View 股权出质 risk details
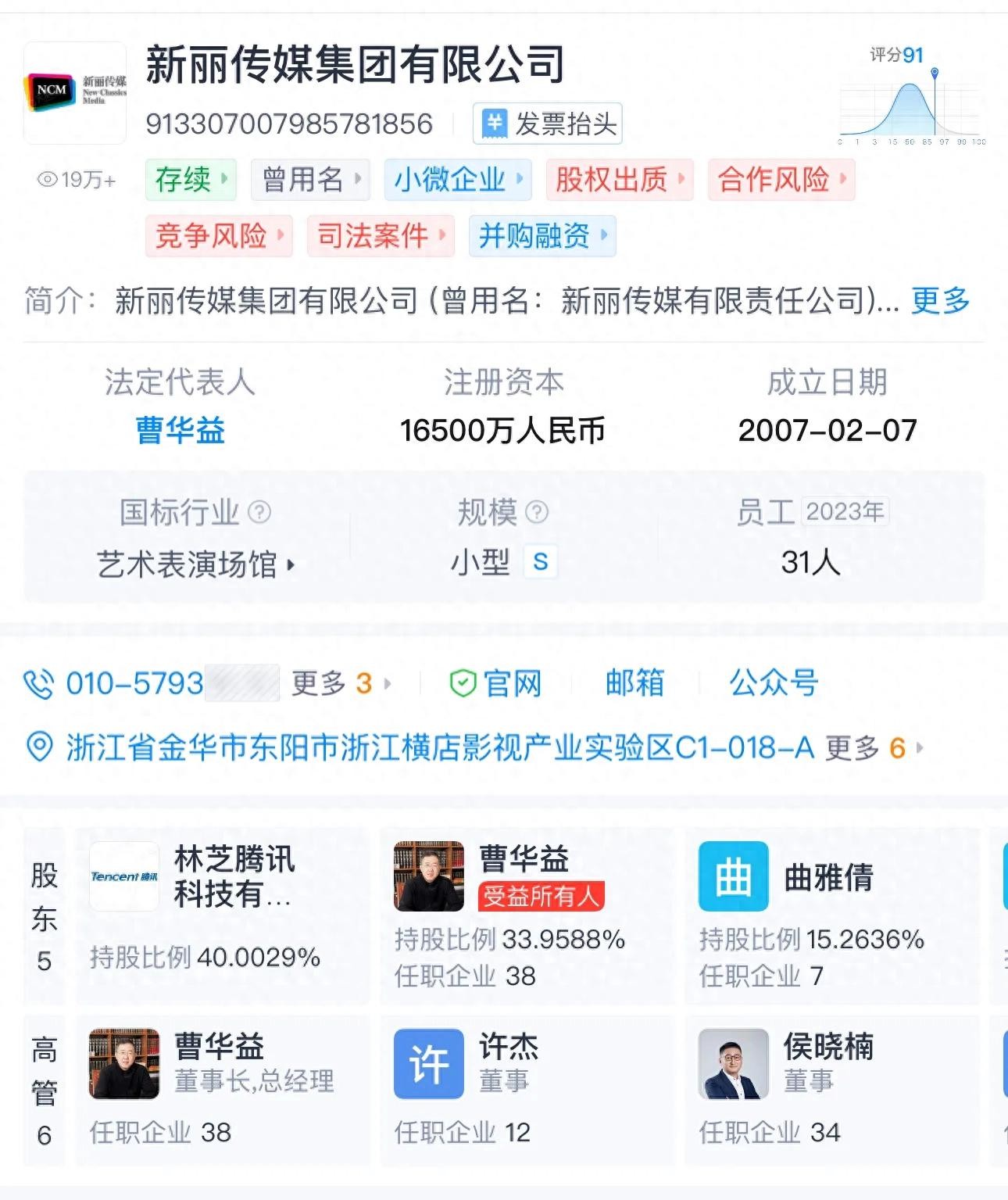1008x1200 pixels. (620, 180)
